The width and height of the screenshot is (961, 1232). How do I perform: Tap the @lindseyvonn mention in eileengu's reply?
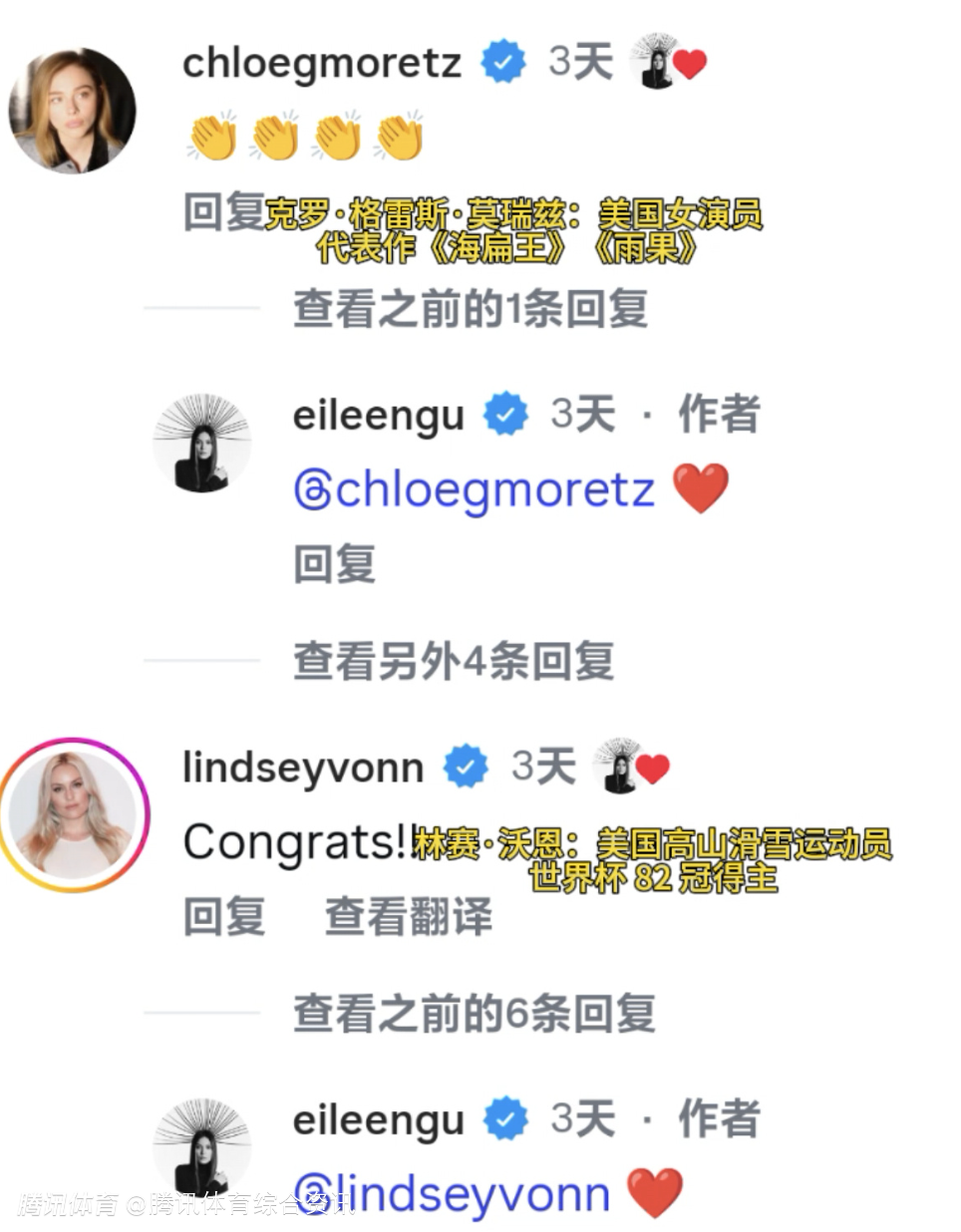coord(454,1193)
